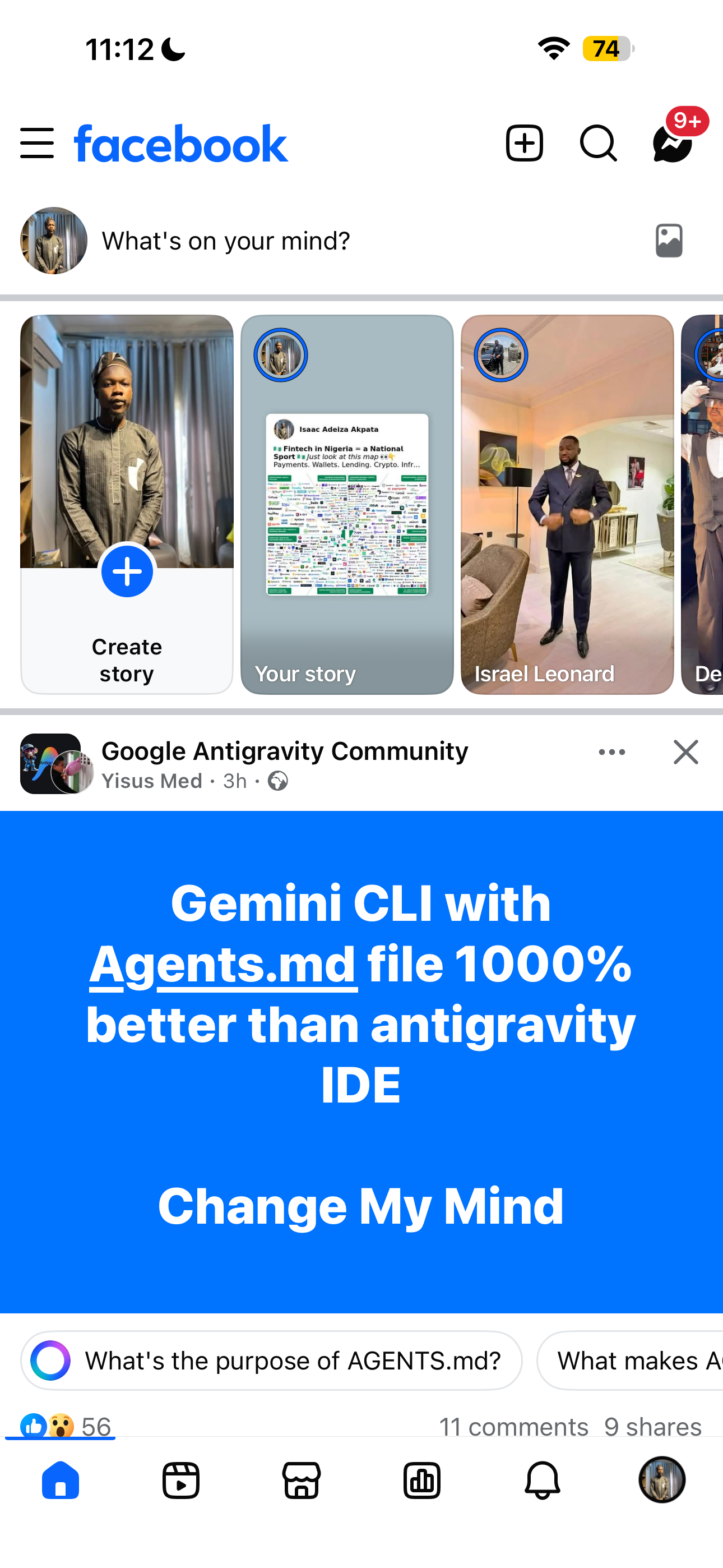View Your story
The height and width of the screenshot is (1568, 723).
347,504
